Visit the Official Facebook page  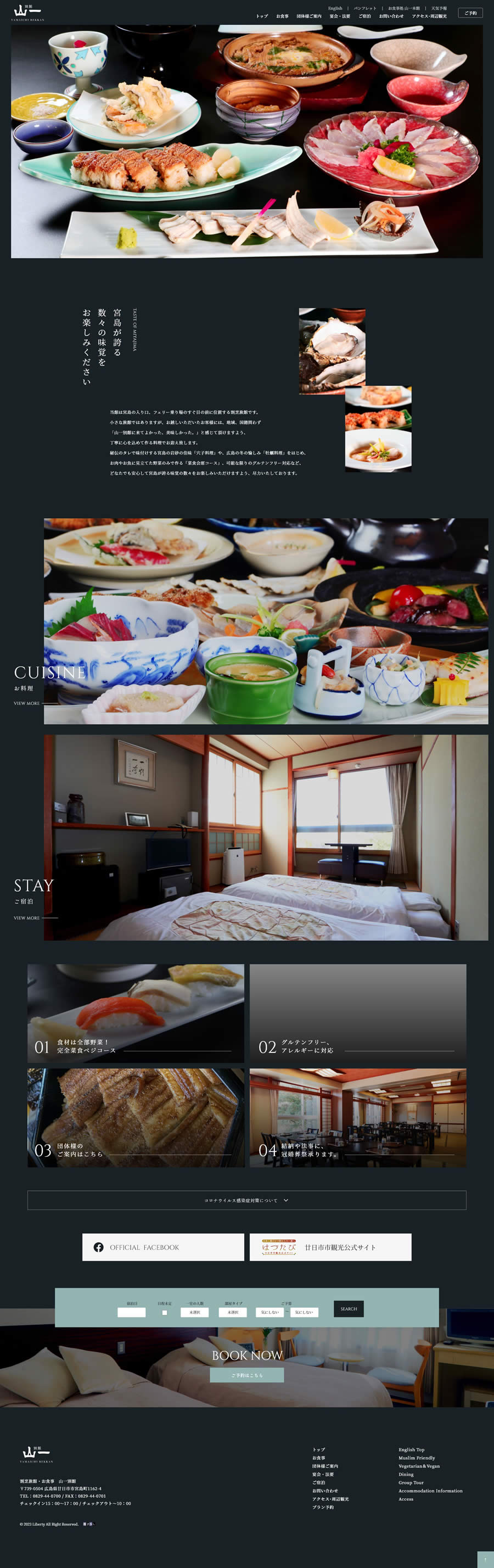[163, 1247]
